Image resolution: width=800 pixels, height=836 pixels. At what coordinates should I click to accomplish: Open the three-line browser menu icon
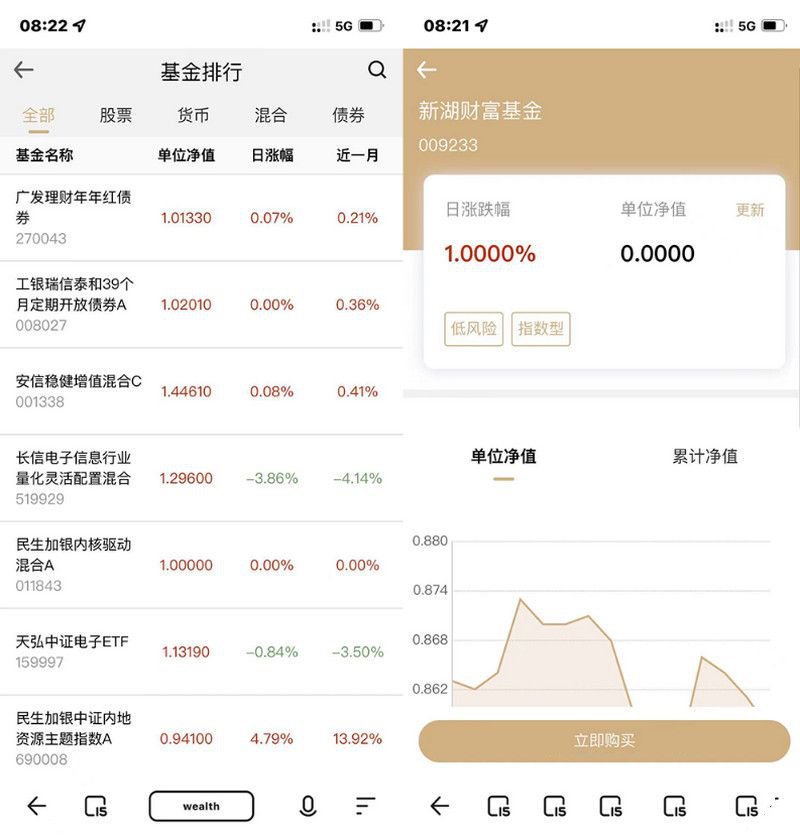[363, 805]
